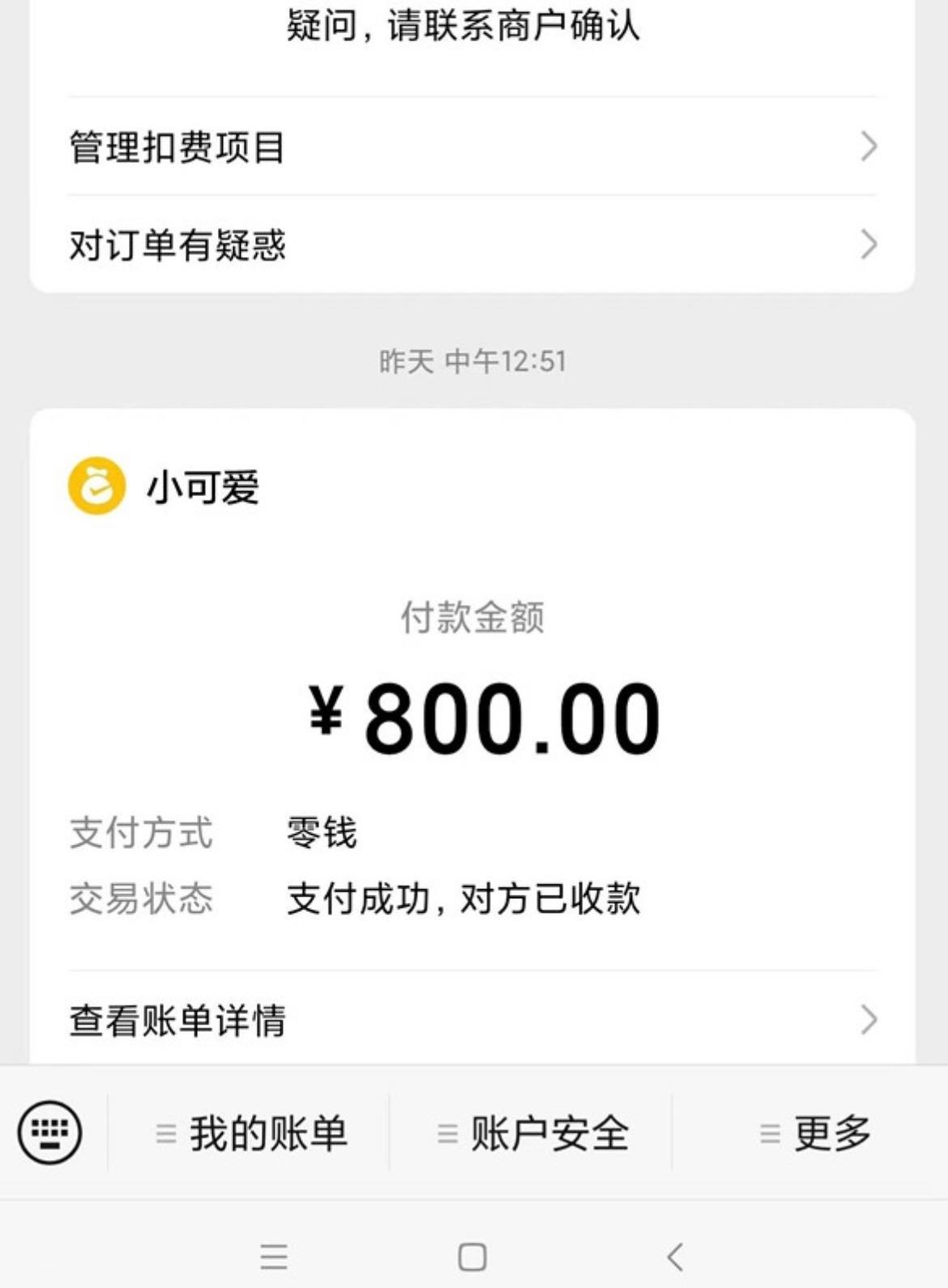
Task: Open 我的账单 menu
Action: click(x=251, y=1132)
